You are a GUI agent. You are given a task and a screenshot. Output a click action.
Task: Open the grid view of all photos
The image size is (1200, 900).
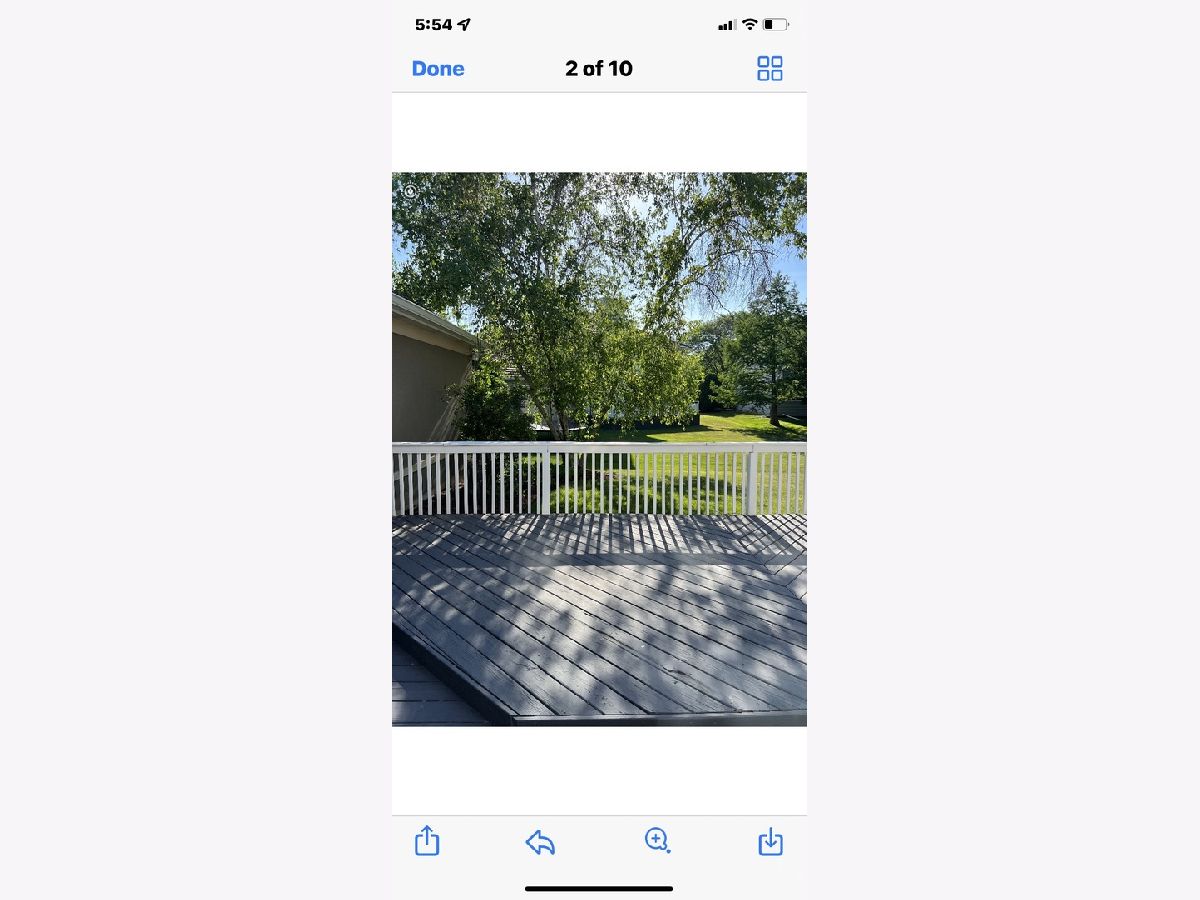click(x=769, y=68)
